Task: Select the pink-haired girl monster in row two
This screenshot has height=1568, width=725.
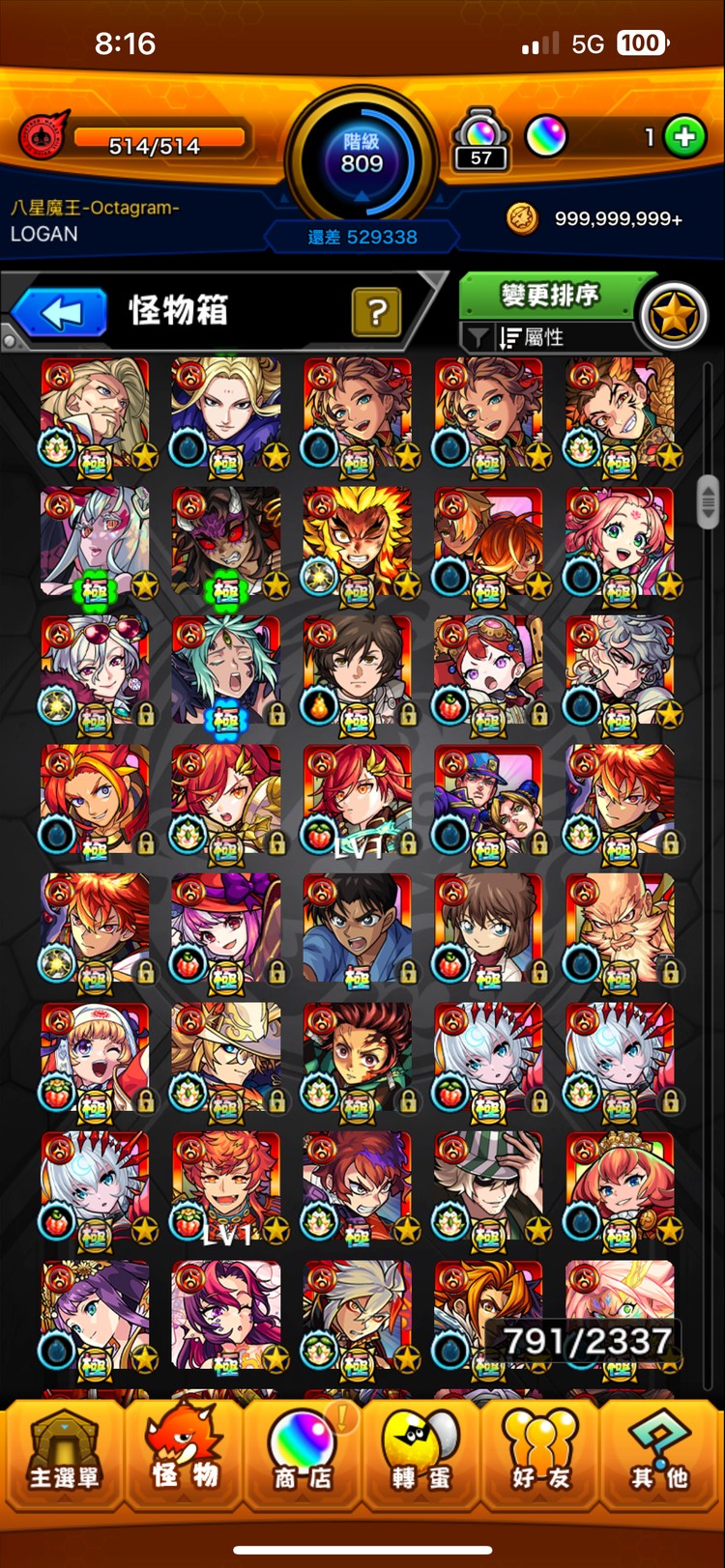Action: point(620,542)
